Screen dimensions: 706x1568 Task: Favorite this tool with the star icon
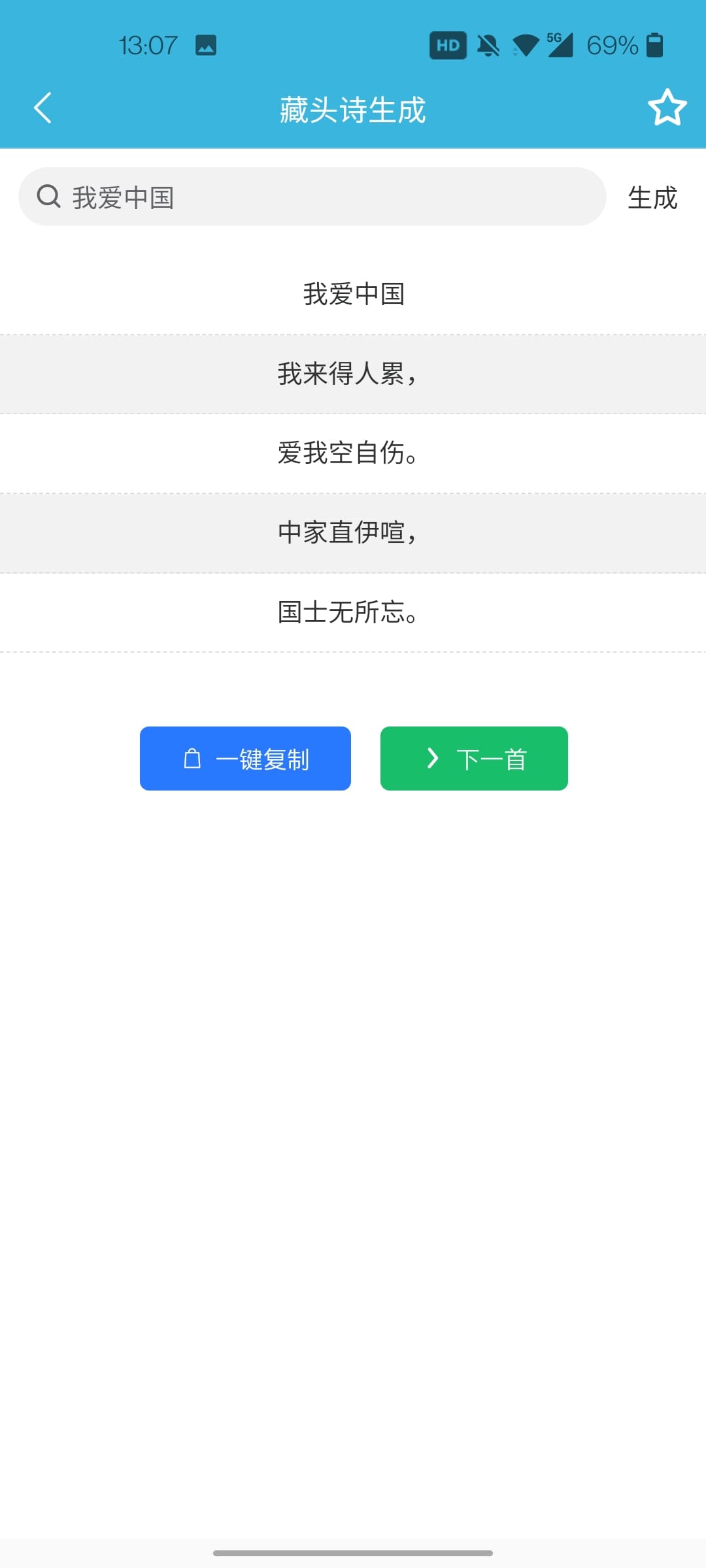click(x=667, y=108)
